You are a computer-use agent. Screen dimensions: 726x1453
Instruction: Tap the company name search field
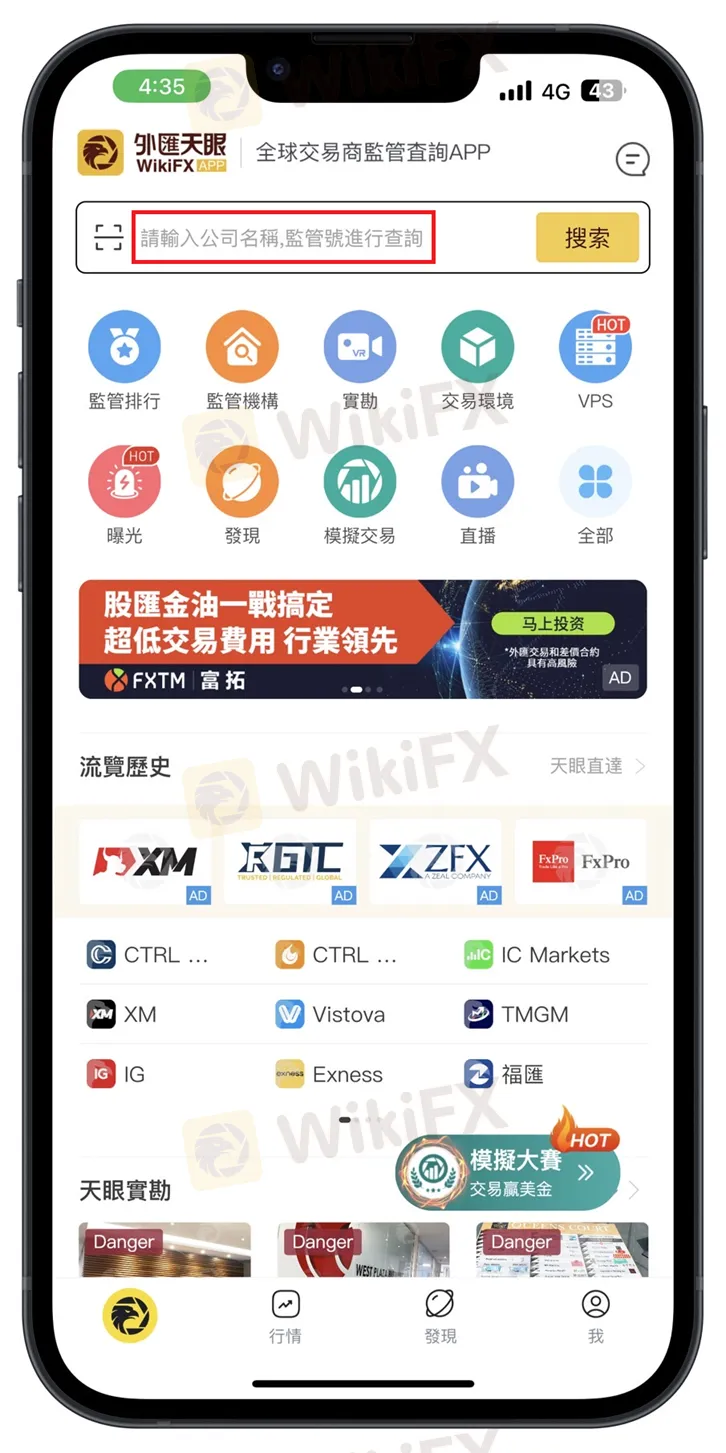283,238
